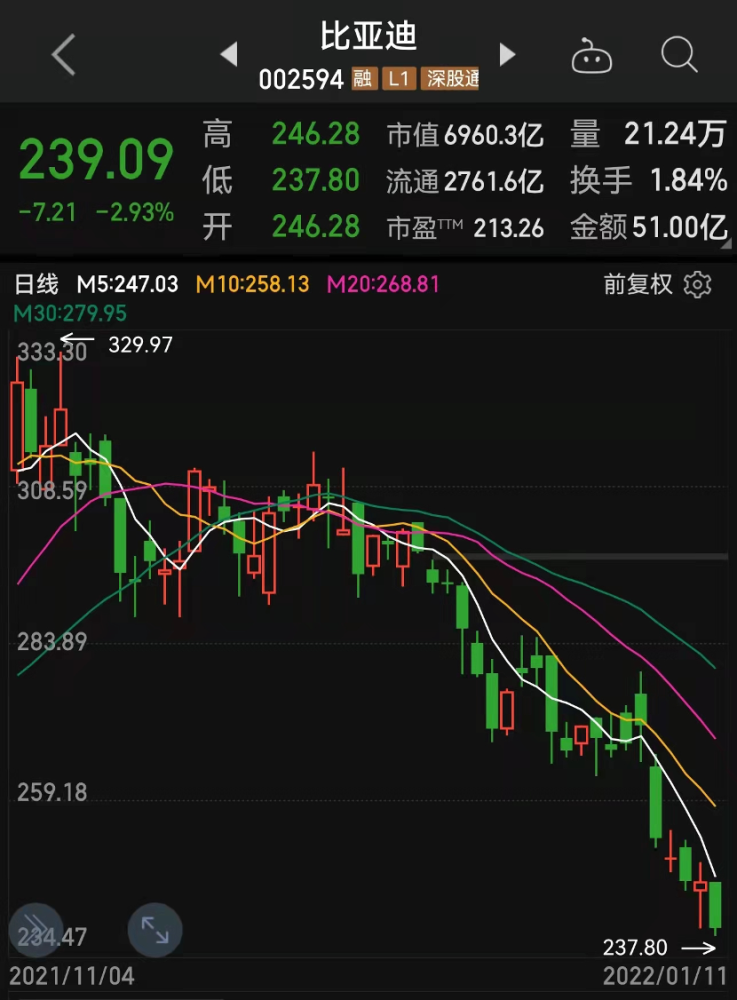Open the chart drawing tools button
The image size is (737, 1000).
(x=35, y=930)
